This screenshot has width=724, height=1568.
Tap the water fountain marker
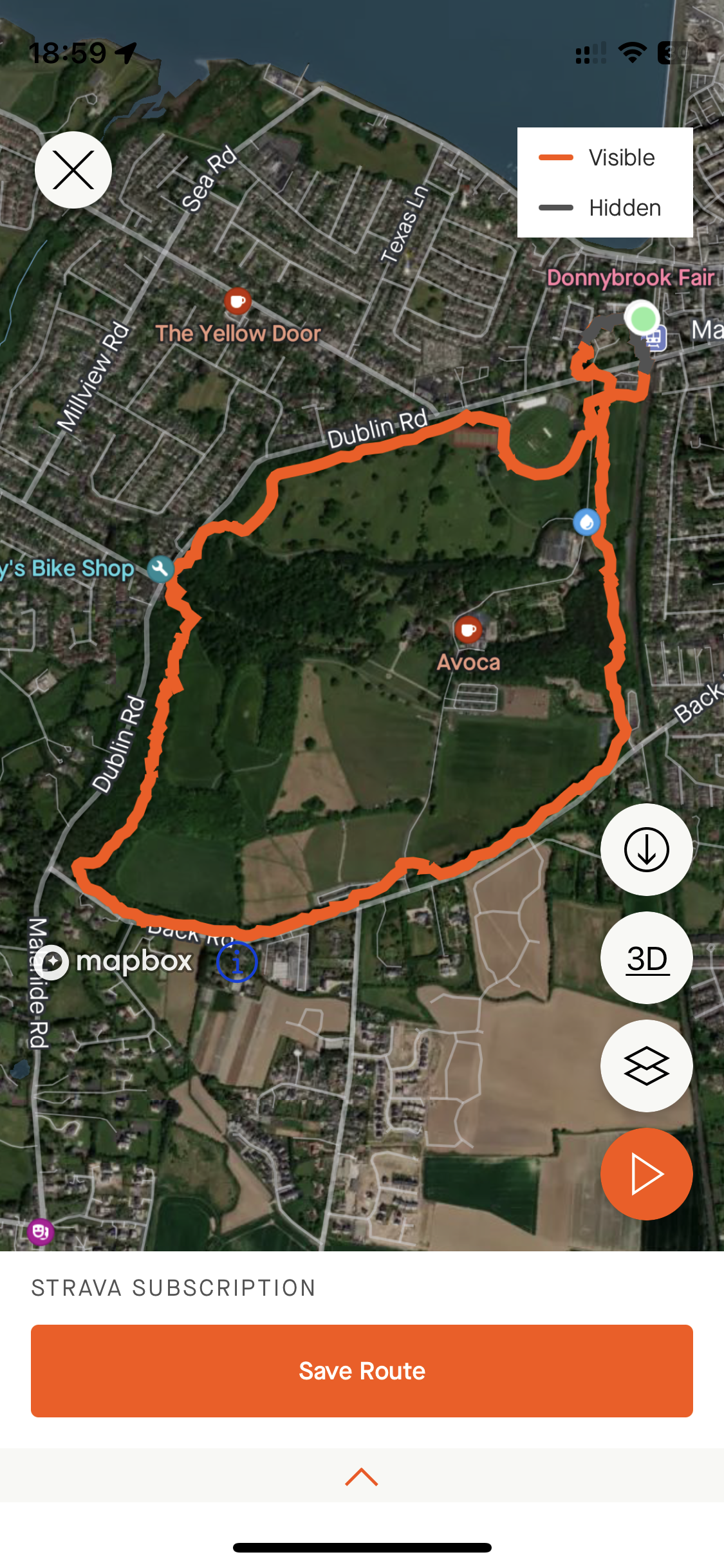point(586,522)
